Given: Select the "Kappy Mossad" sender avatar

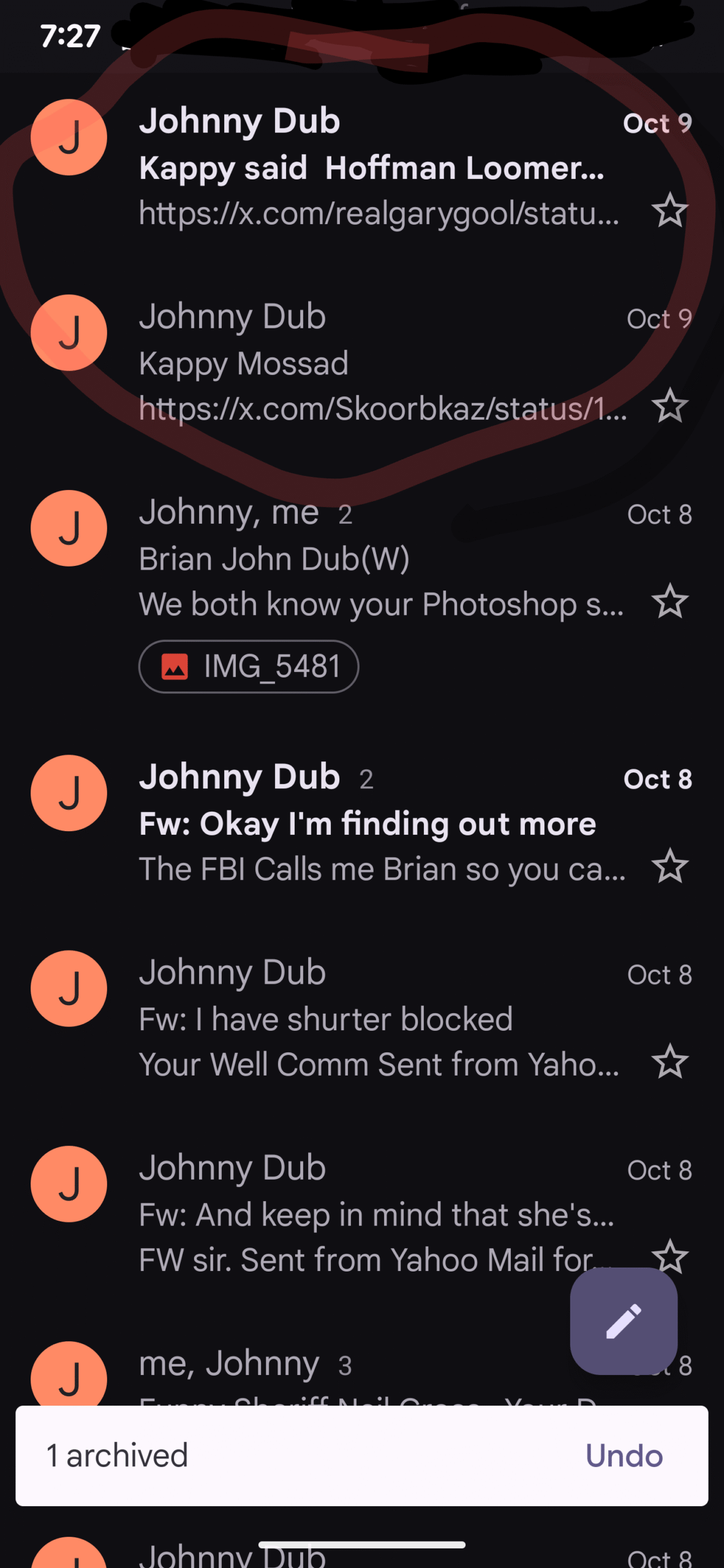Looking at the screenshot, I should (x=69, y=333).
